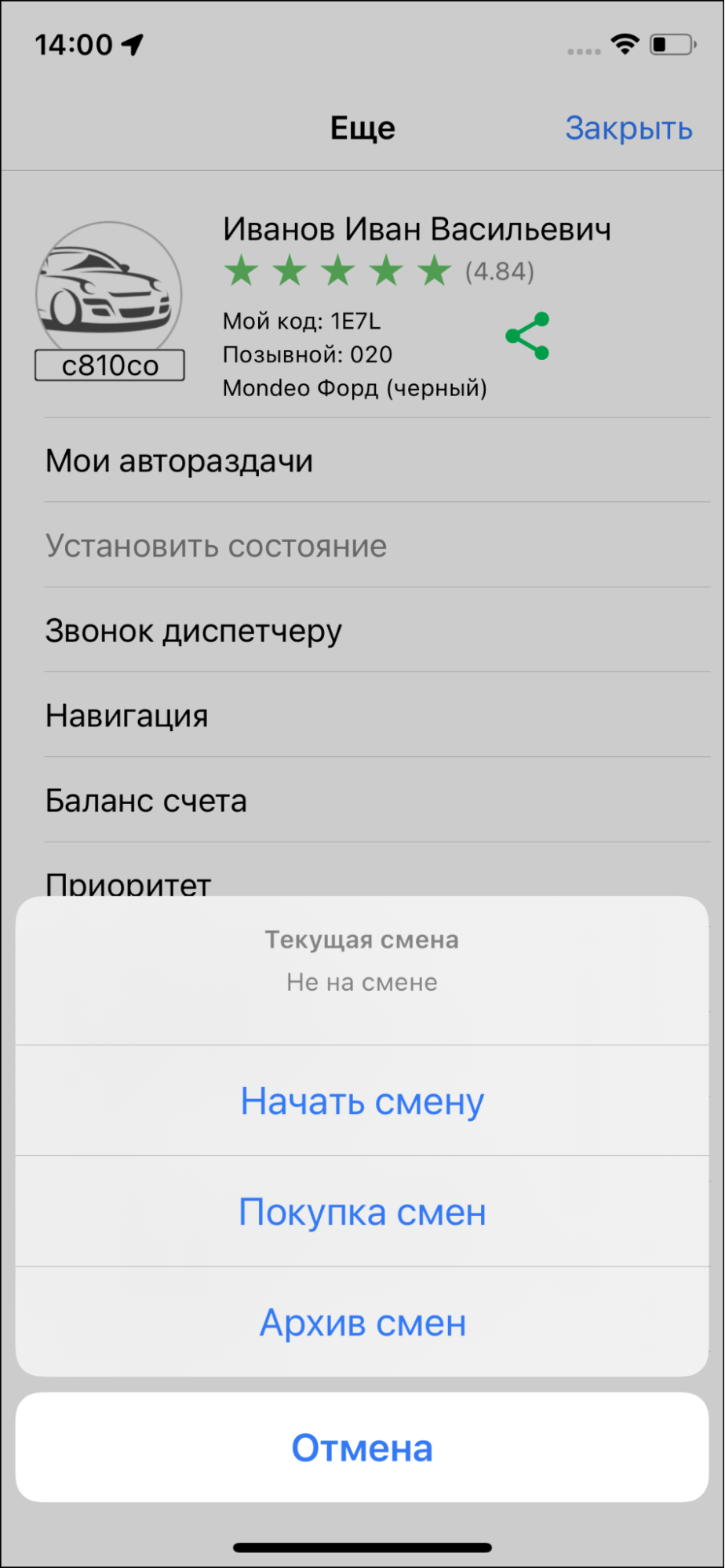The image size is (725, 1568).
Task: Open Баланс счета
Action: click(146, 801)
